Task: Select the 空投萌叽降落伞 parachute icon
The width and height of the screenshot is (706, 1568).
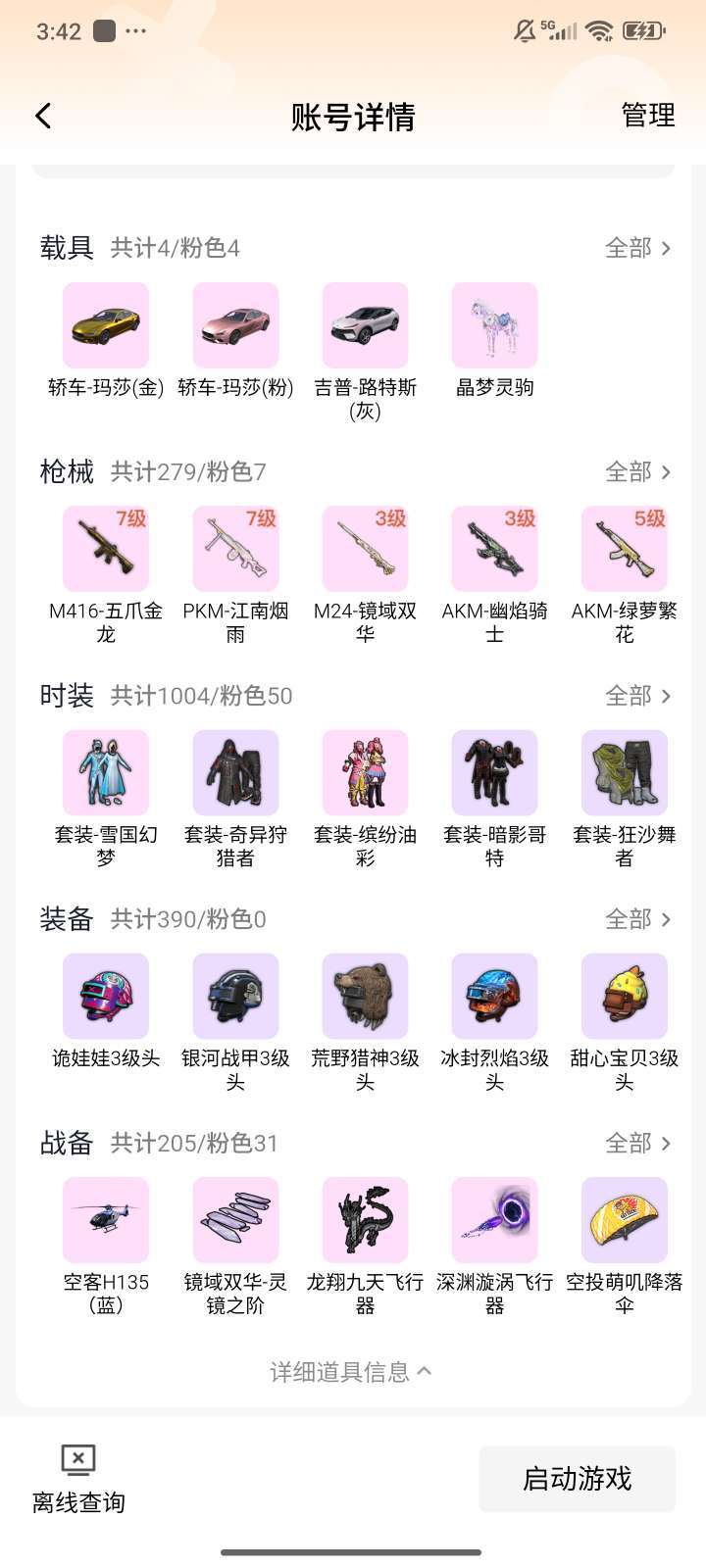Action: [x=623, y=1219]
